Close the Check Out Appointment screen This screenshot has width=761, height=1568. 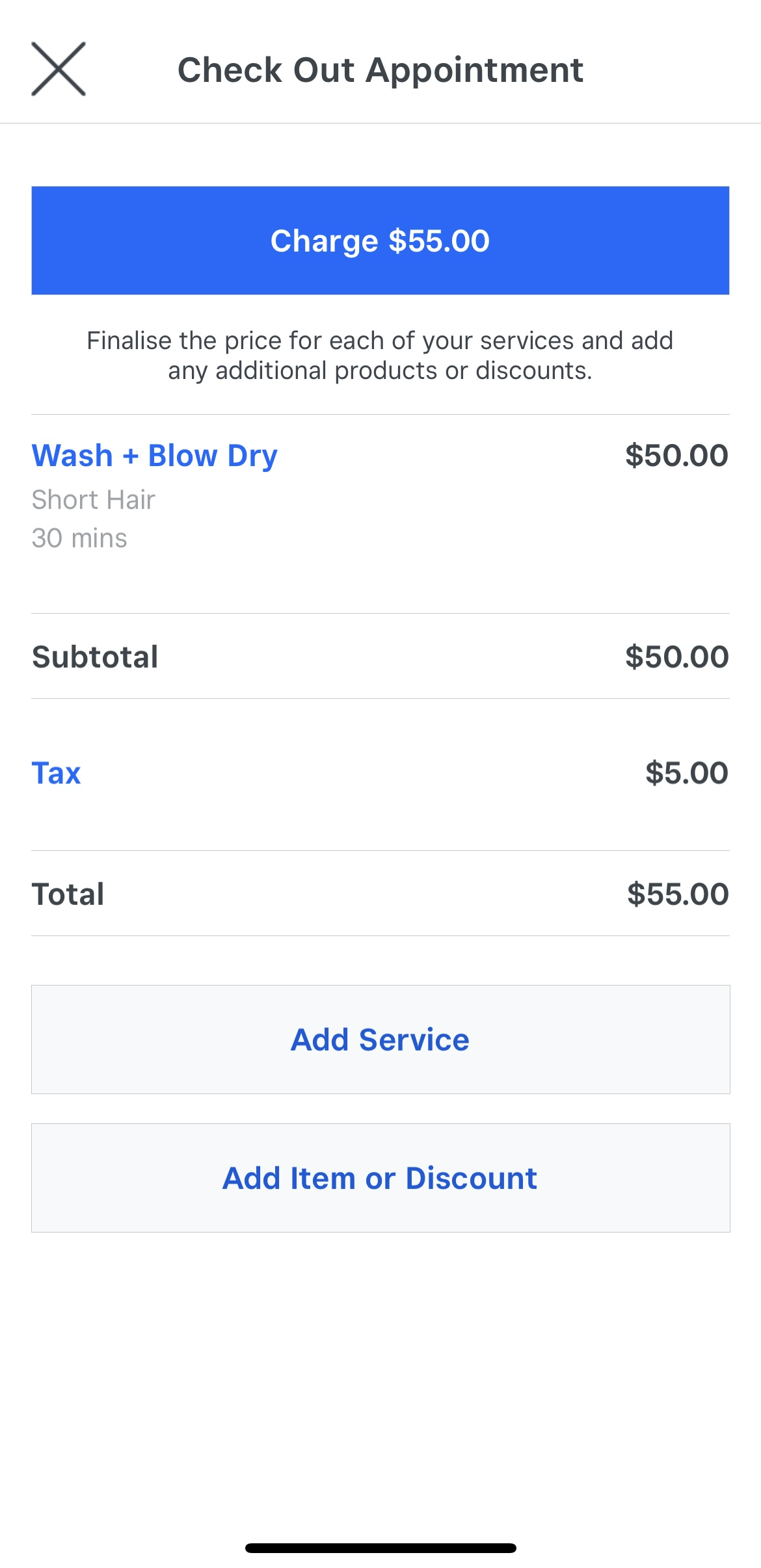point(59,69)
